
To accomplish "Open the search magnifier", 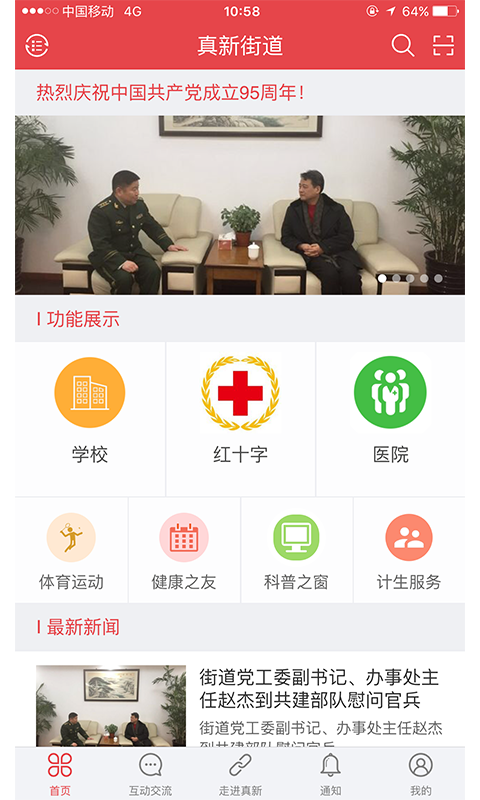I will tap(402, 46).
